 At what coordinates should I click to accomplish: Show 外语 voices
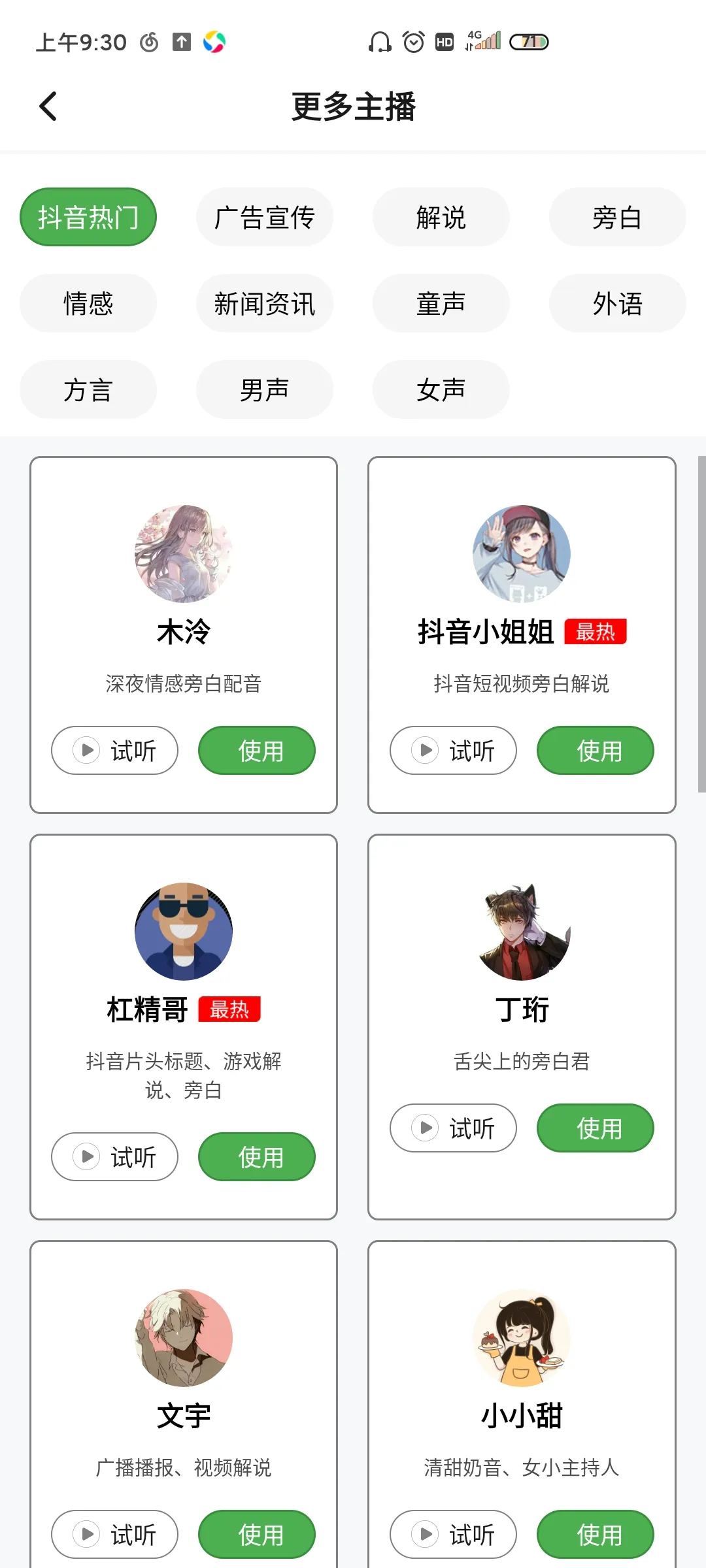pyautogui.click(x=617, y=303)
